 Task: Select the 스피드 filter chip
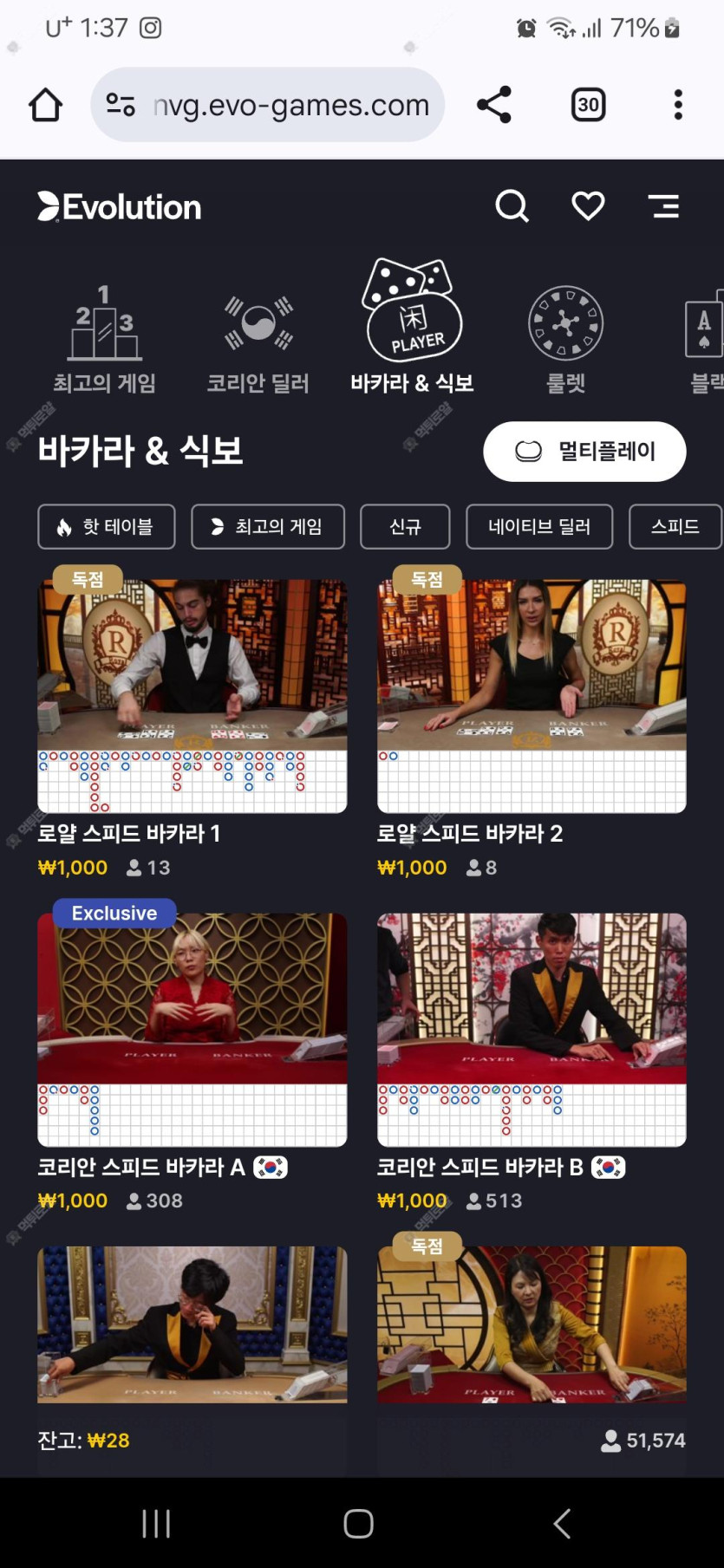coord(675,527)
